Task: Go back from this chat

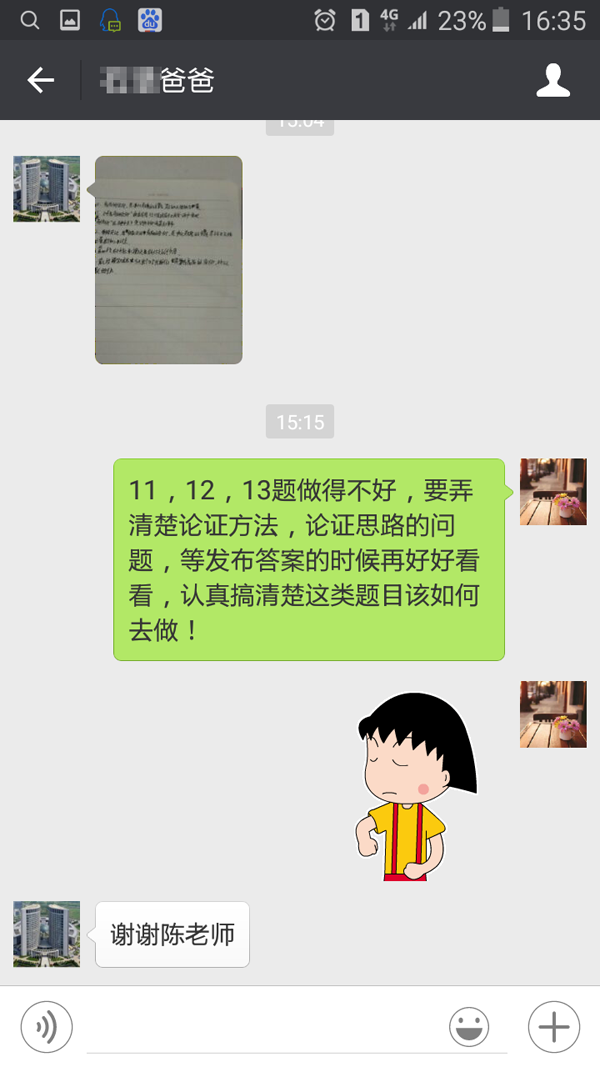Action: pyautogui.click(x=40, y=80)
